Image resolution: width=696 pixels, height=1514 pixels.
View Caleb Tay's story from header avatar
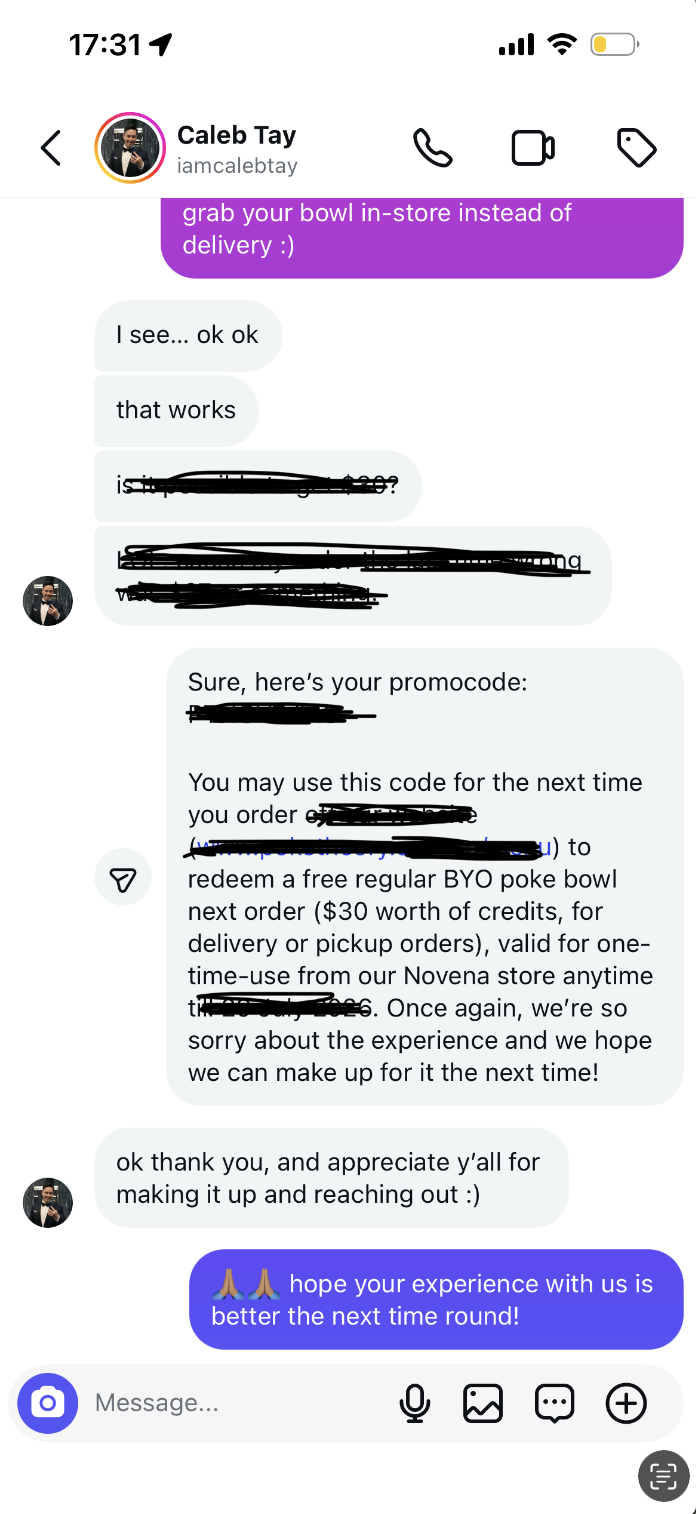pos(130,148)
